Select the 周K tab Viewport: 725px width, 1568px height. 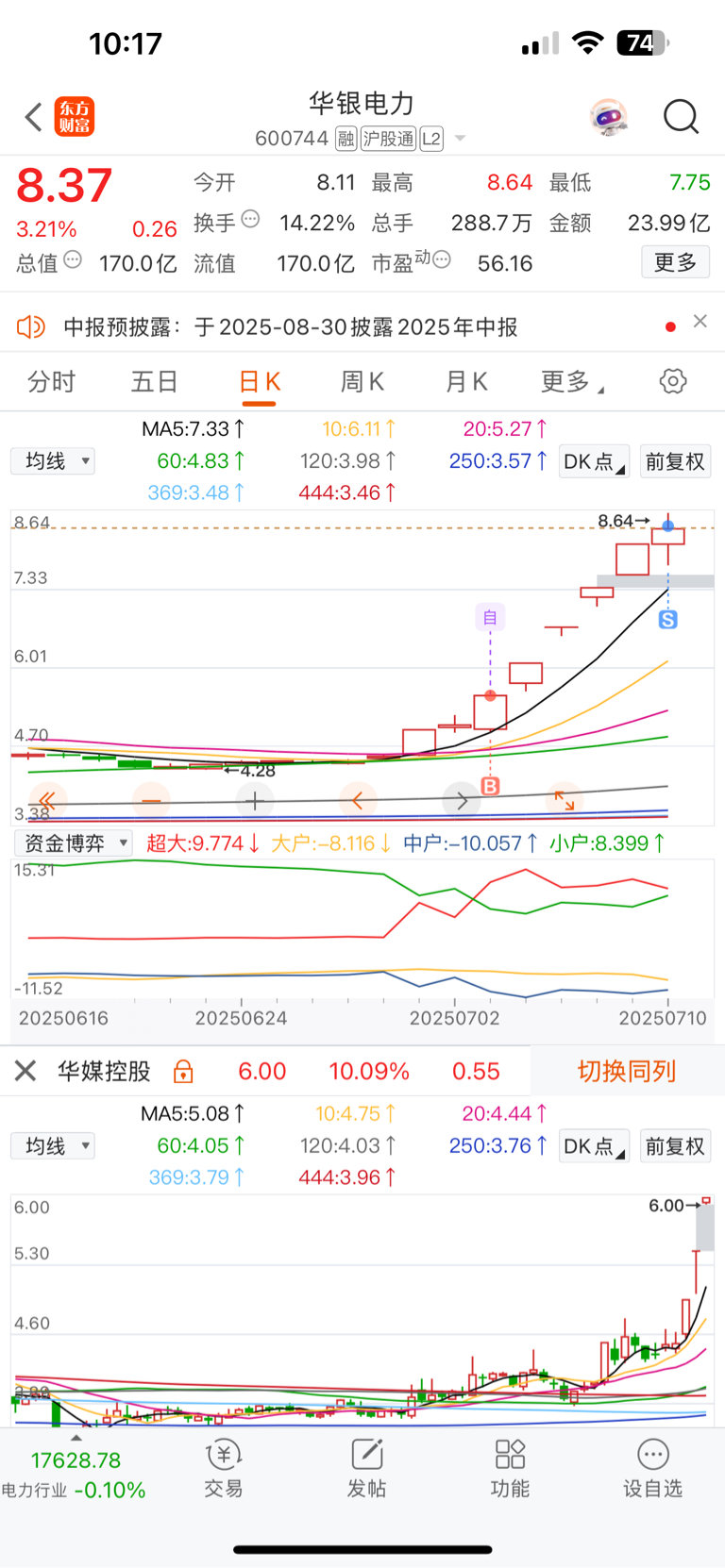(x=362, y=381)
